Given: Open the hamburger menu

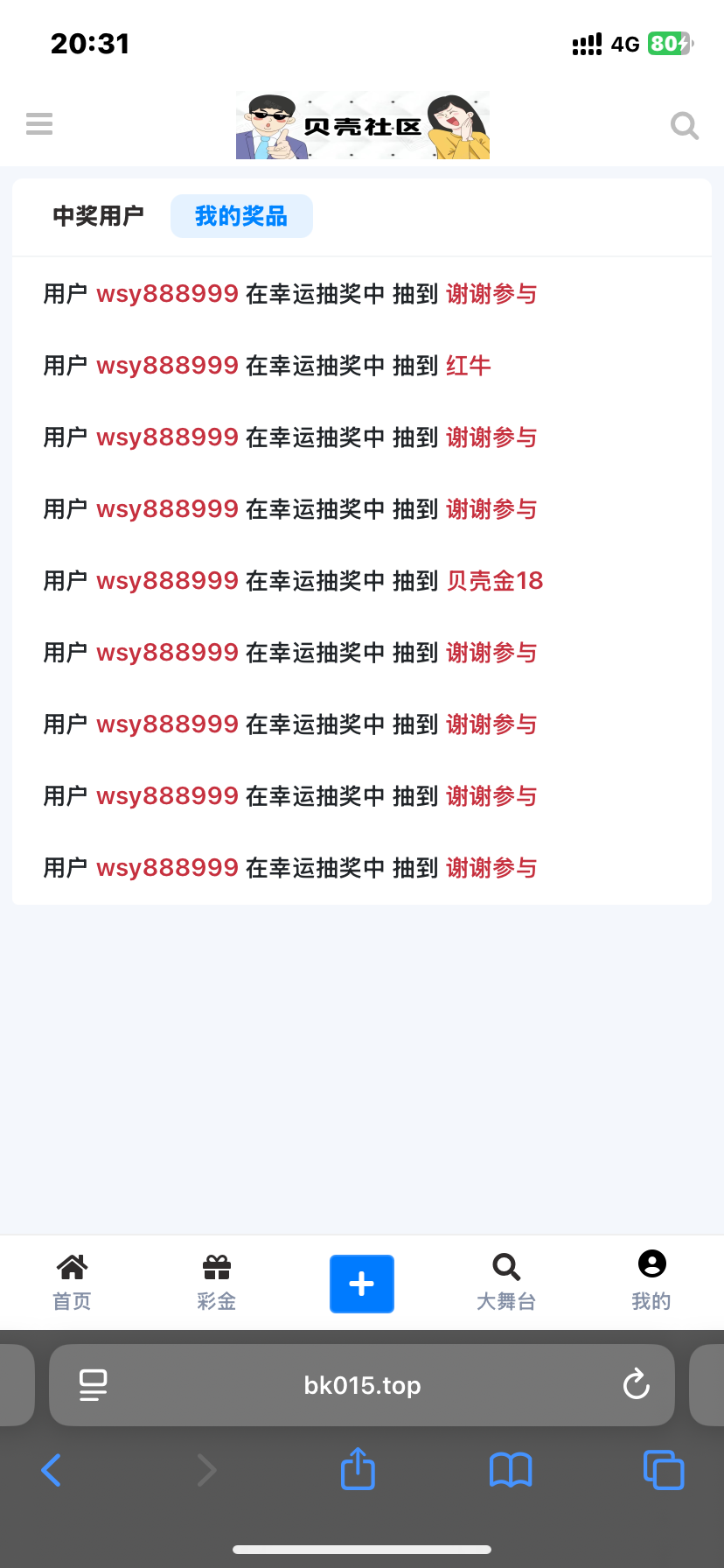Looking at the screenshot, I should 38,123.
